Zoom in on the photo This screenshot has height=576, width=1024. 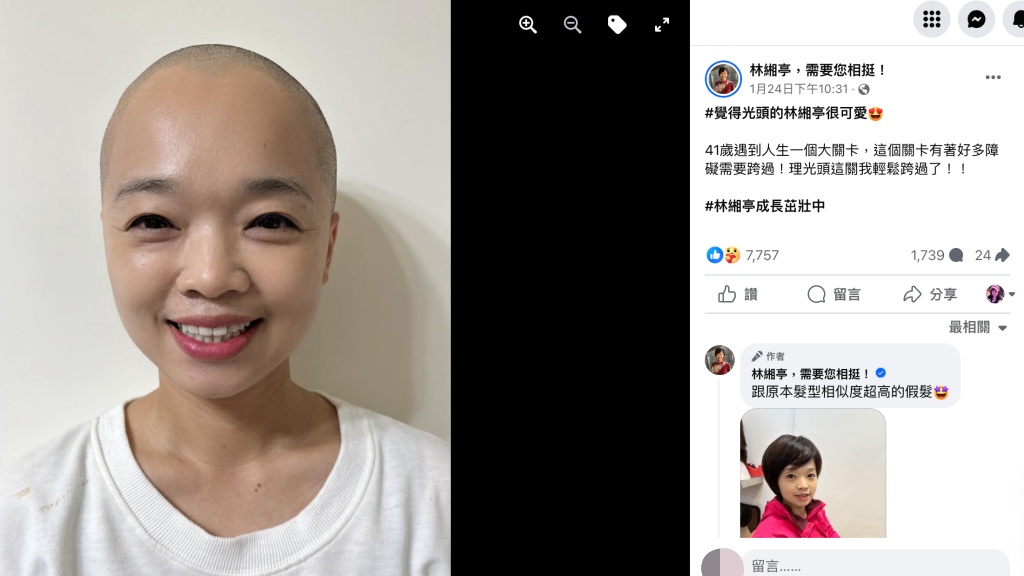(528, 25)
